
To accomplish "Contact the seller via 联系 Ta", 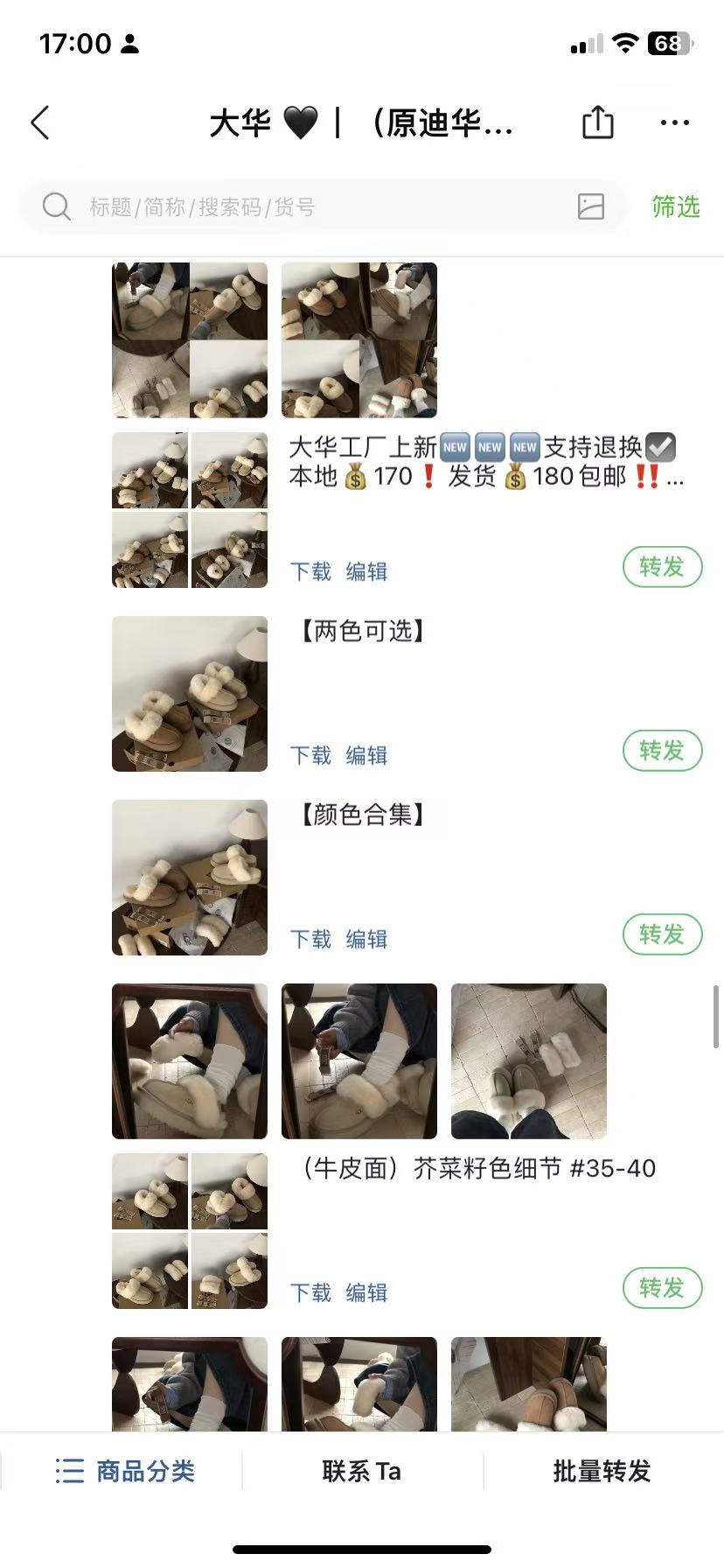I will pos(362,1471).
